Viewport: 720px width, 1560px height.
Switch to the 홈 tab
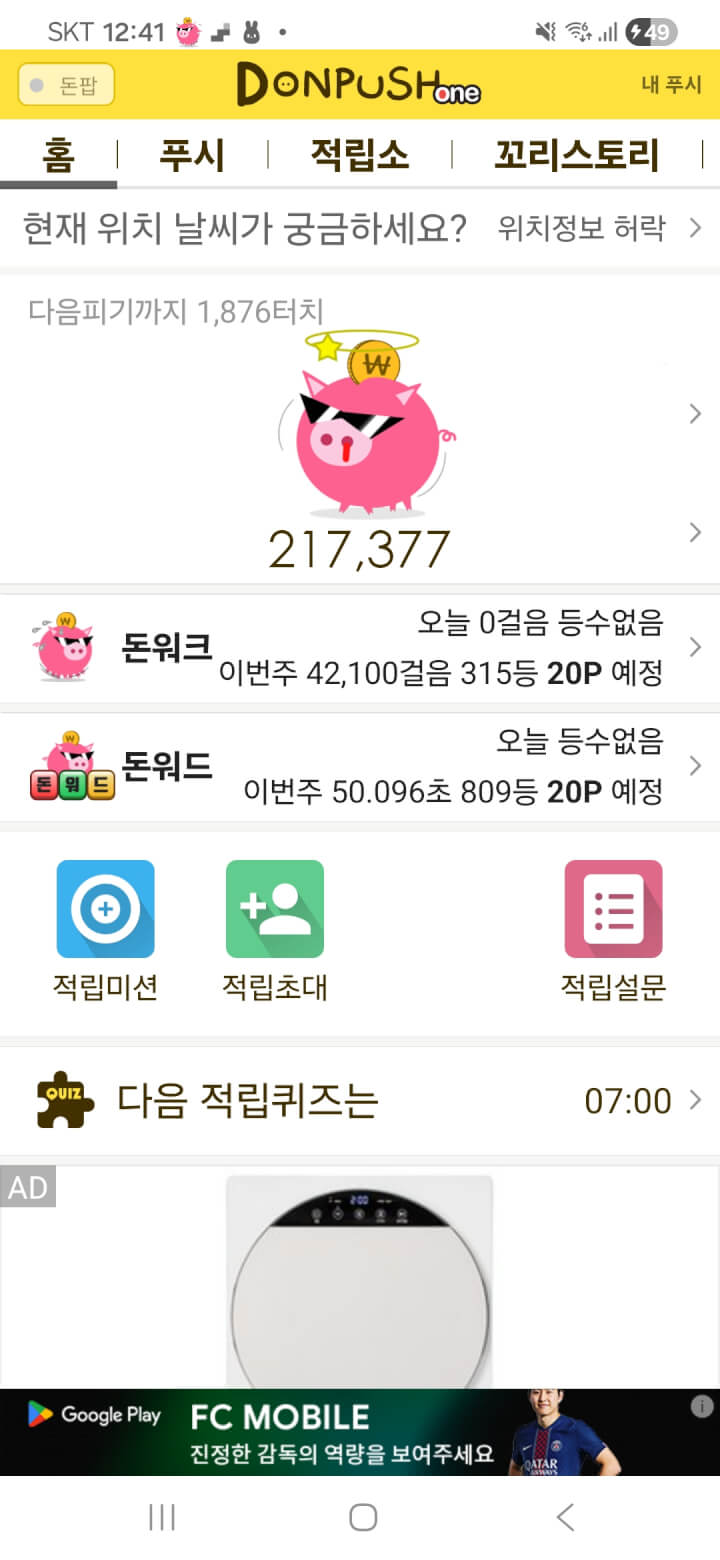pyautogui.click(x=58, y=156)
